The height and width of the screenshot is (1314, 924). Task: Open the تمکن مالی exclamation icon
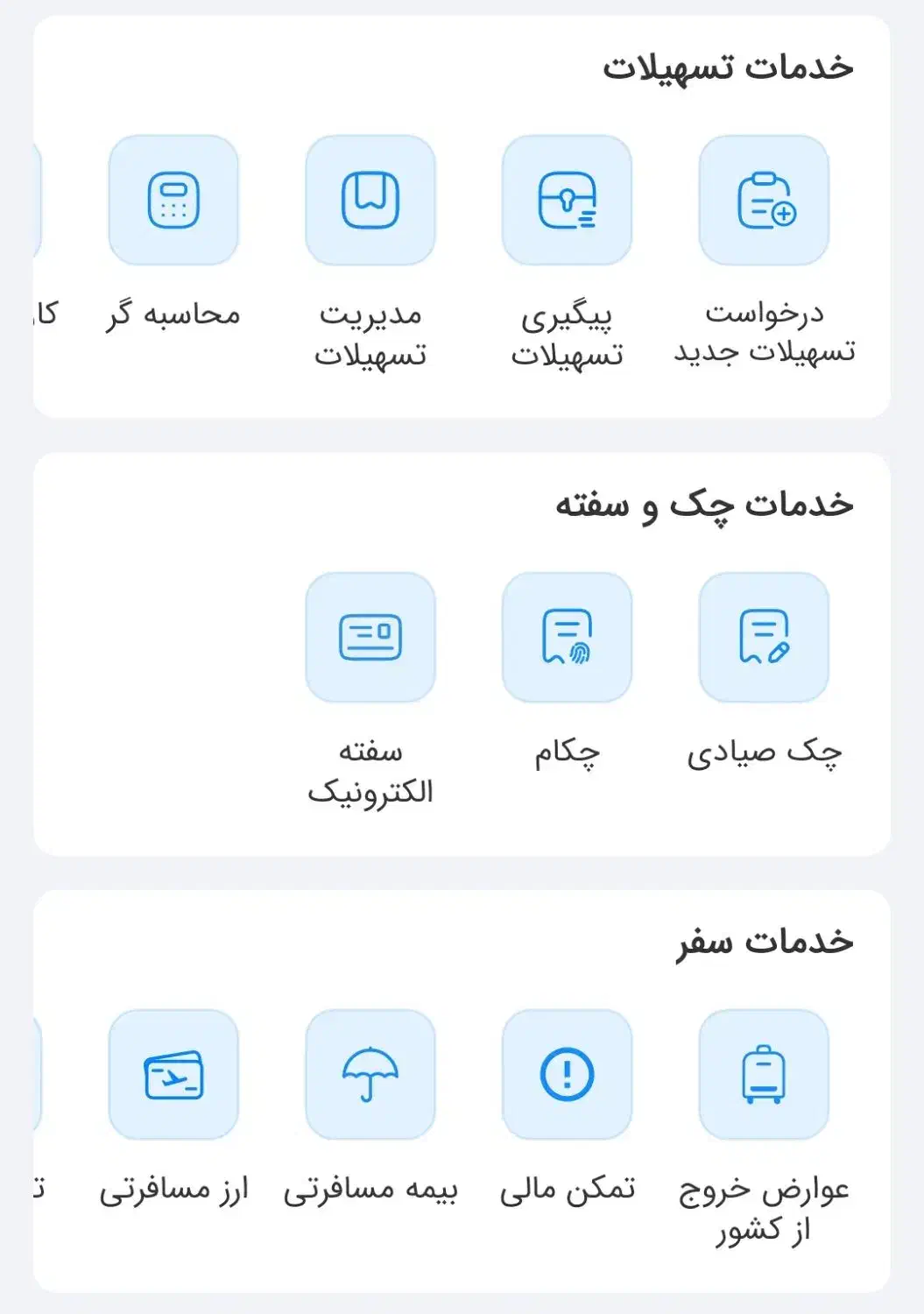[x=567, y=1076]
